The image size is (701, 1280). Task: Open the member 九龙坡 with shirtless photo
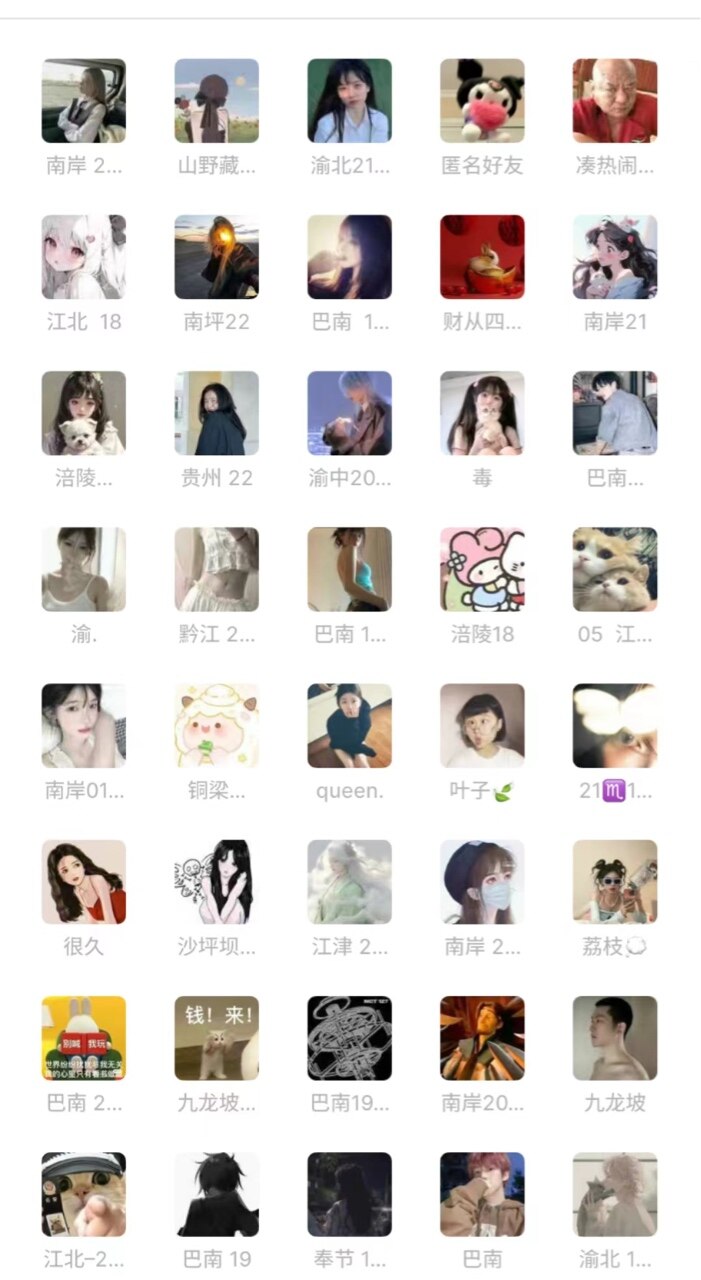pyautogui.click(x=615, y=1037)
